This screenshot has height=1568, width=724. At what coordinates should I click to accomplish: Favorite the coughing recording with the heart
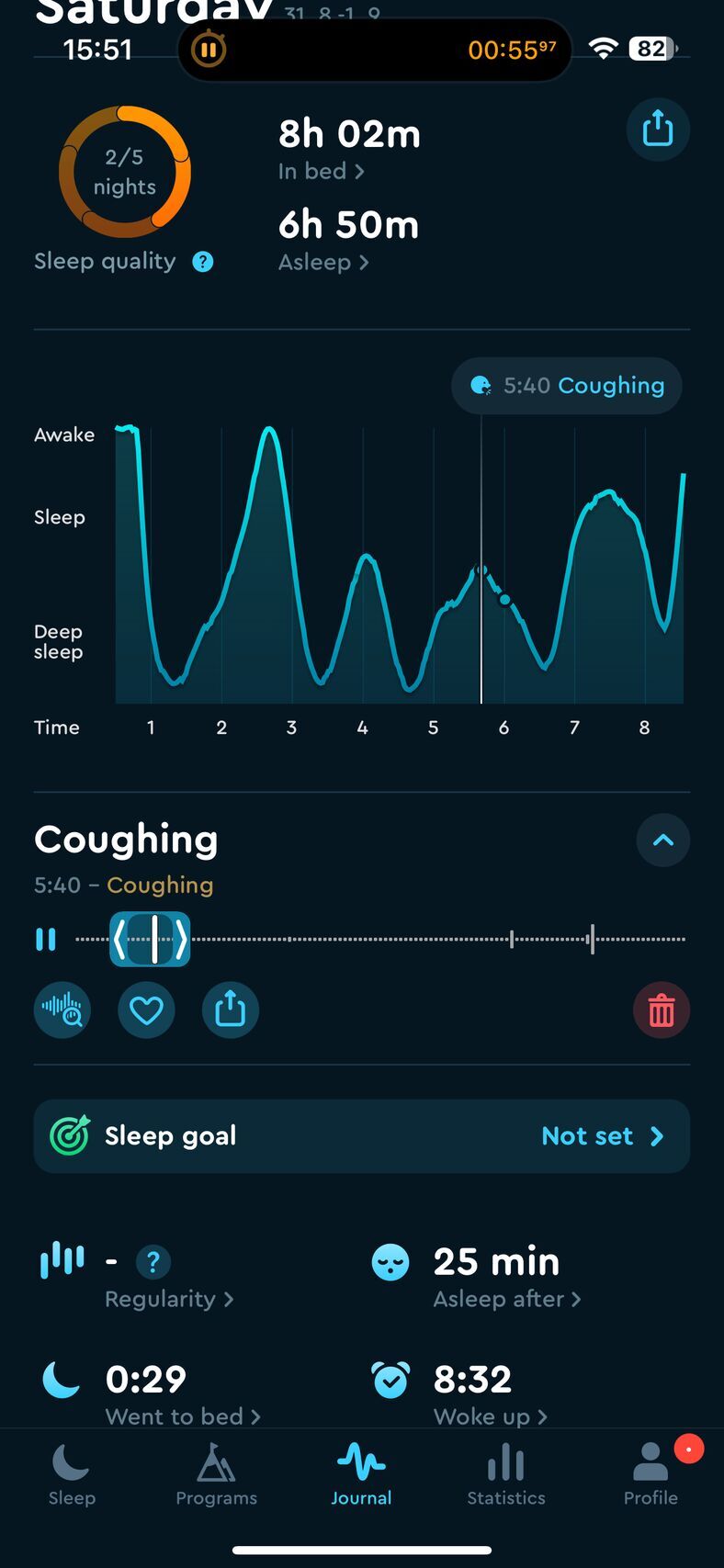tap(146, 1010)
